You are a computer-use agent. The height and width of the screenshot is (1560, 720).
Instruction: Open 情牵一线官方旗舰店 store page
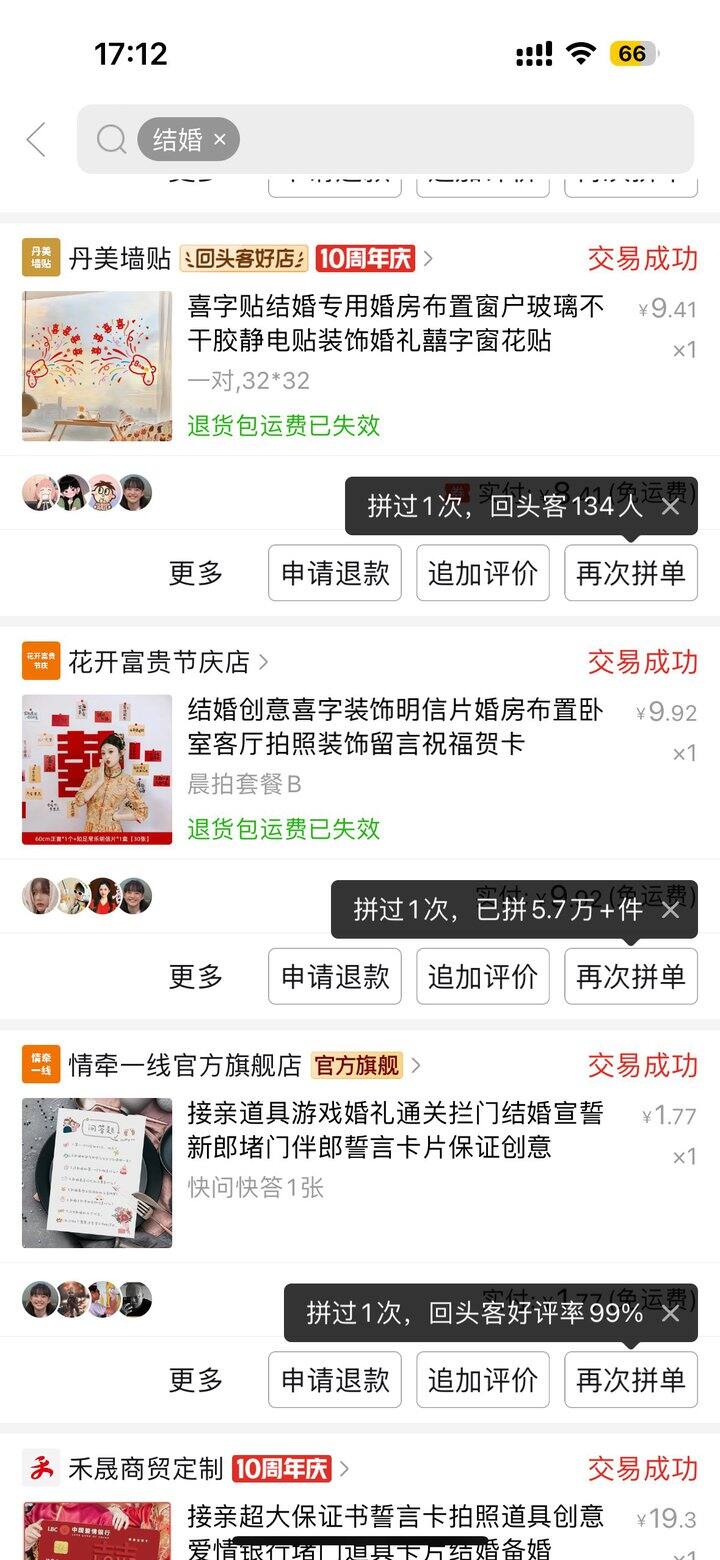point(184,1065)
